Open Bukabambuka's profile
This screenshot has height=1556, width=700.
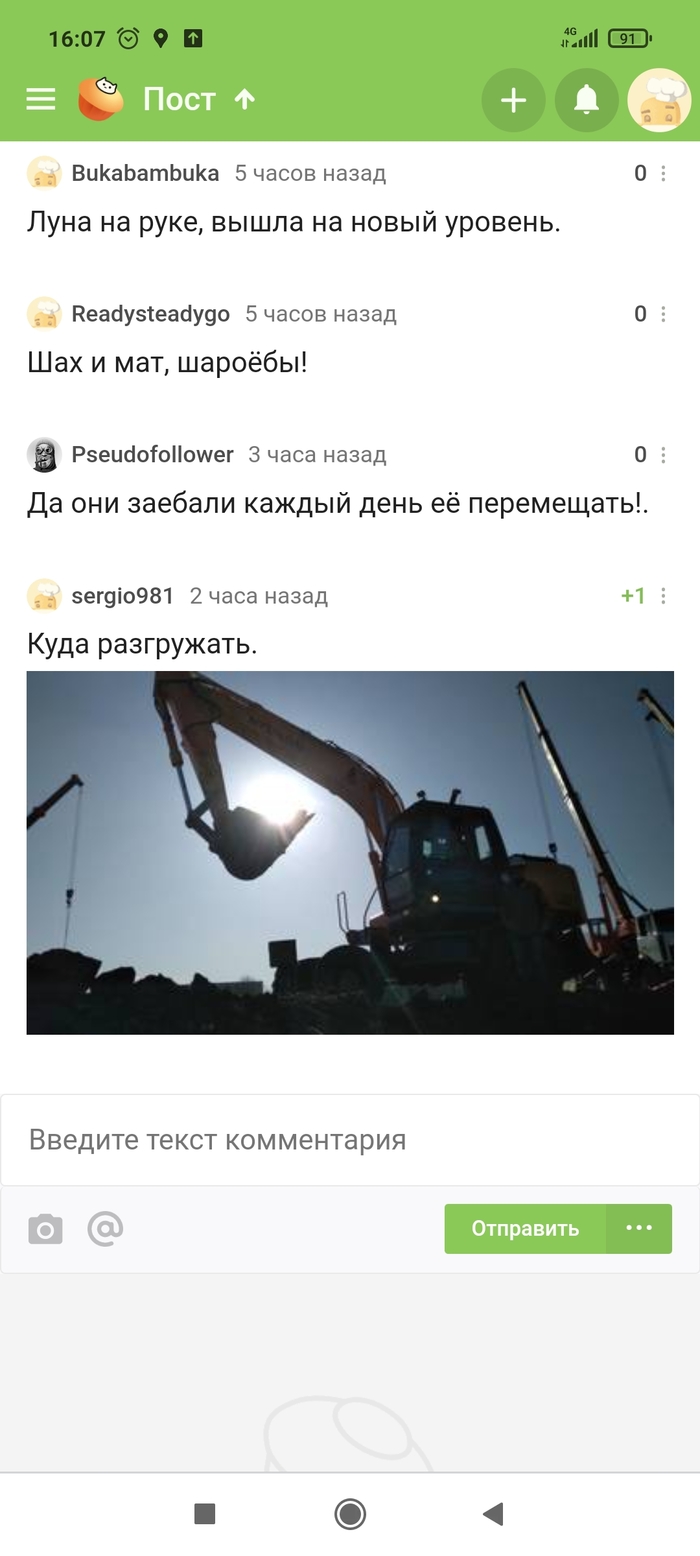click(145, 173)
